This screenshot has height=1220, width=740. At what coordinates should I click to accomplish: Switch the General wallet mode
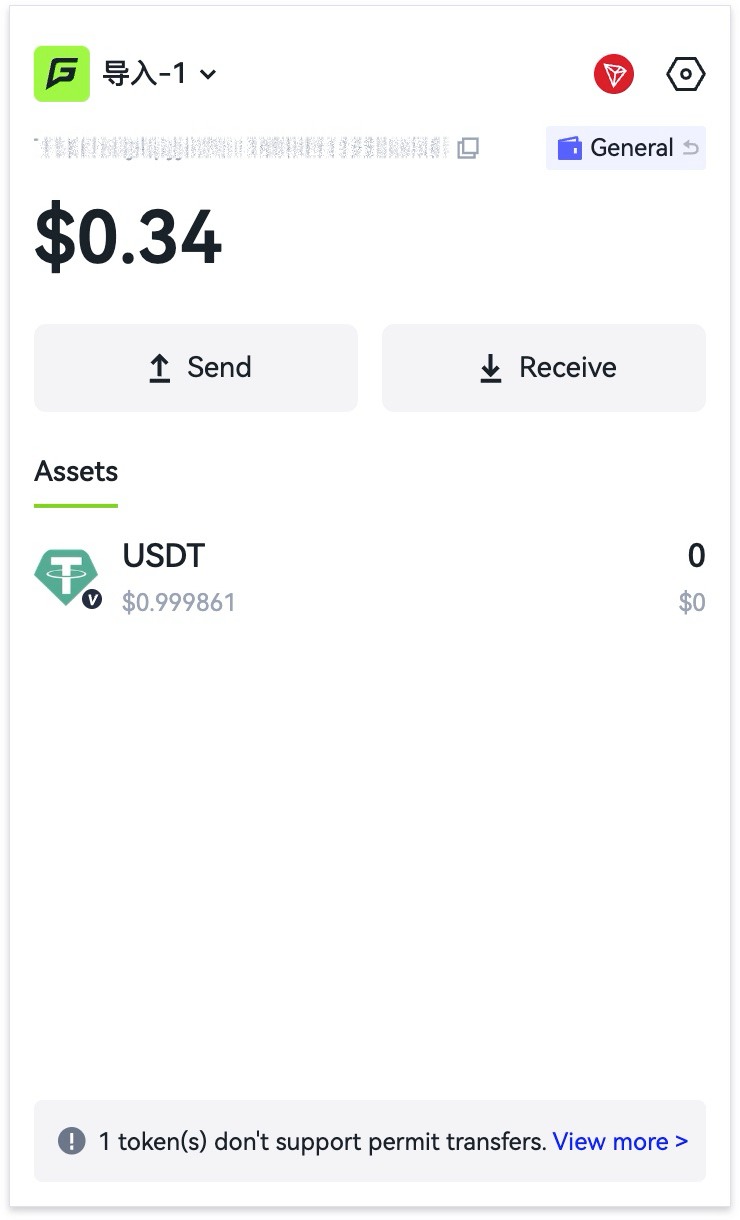(626, 148)
